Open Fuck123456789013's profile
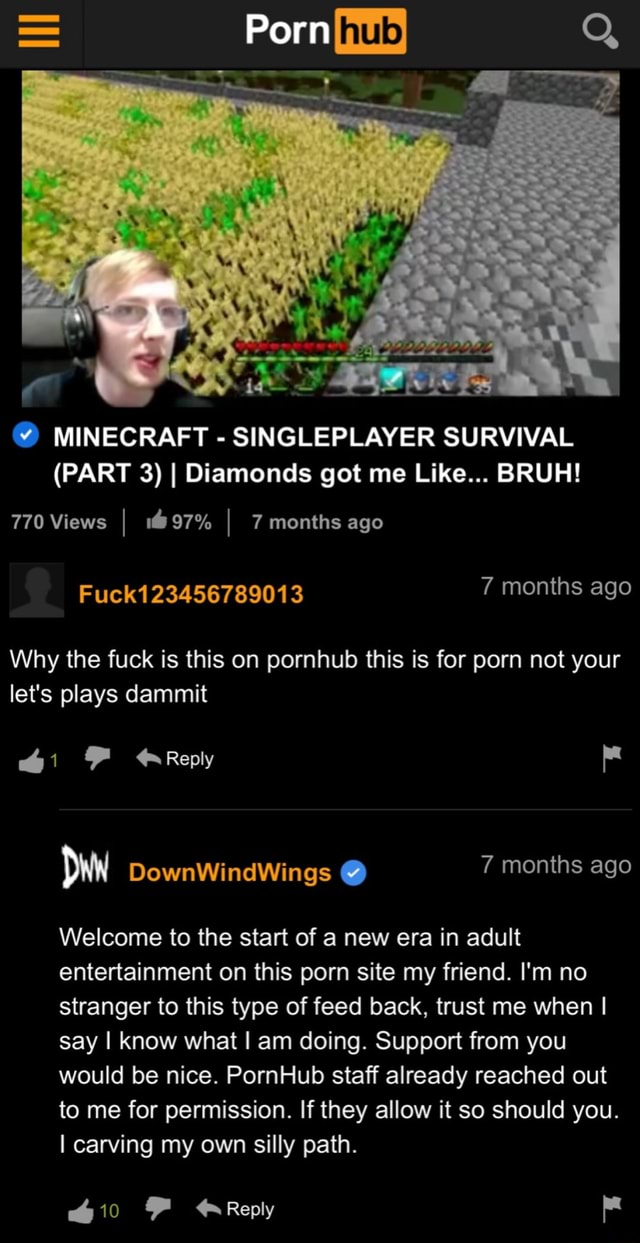 click(191, 594)
